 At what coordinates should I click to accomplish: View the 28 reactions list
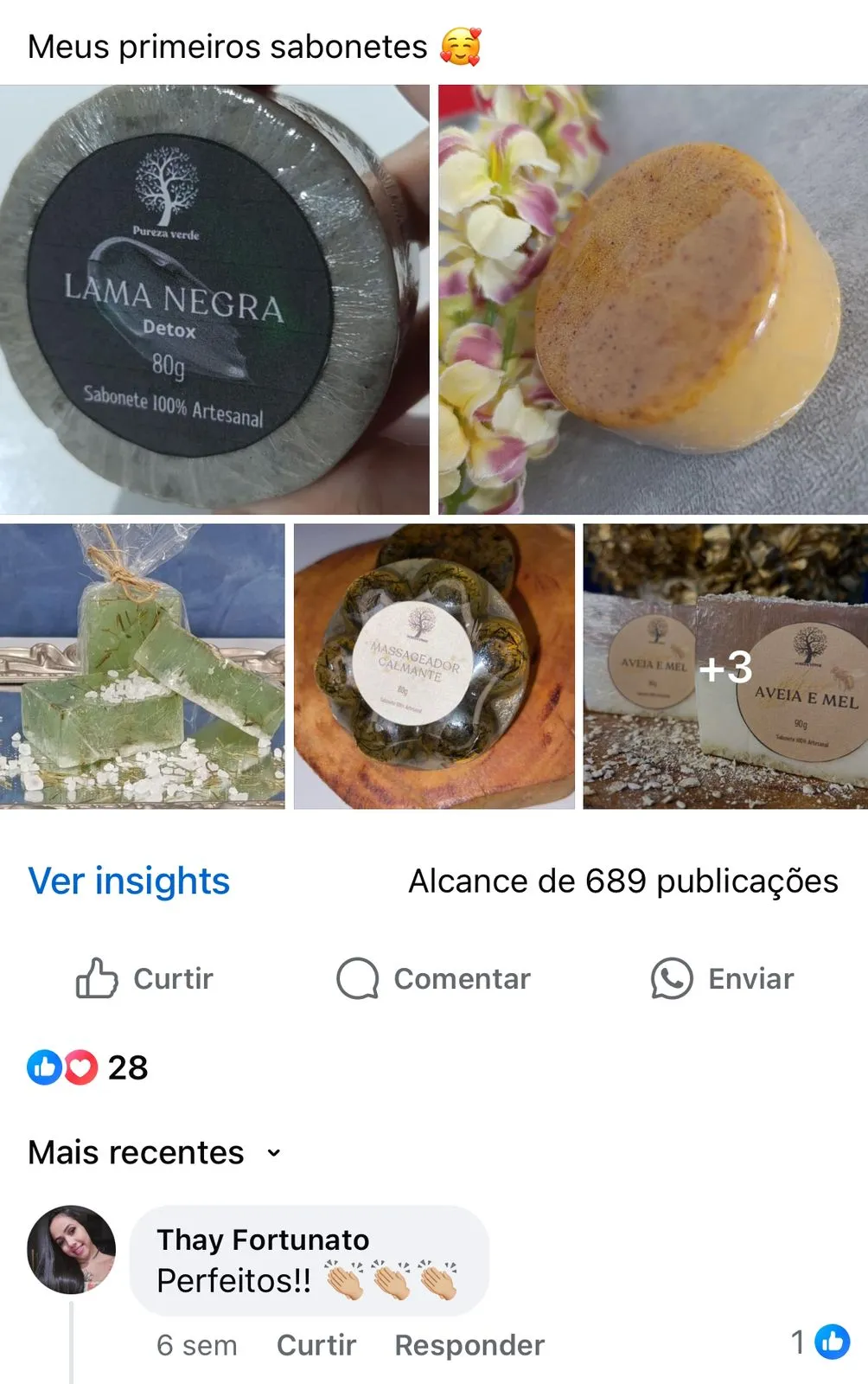[x=87, y=1067]
